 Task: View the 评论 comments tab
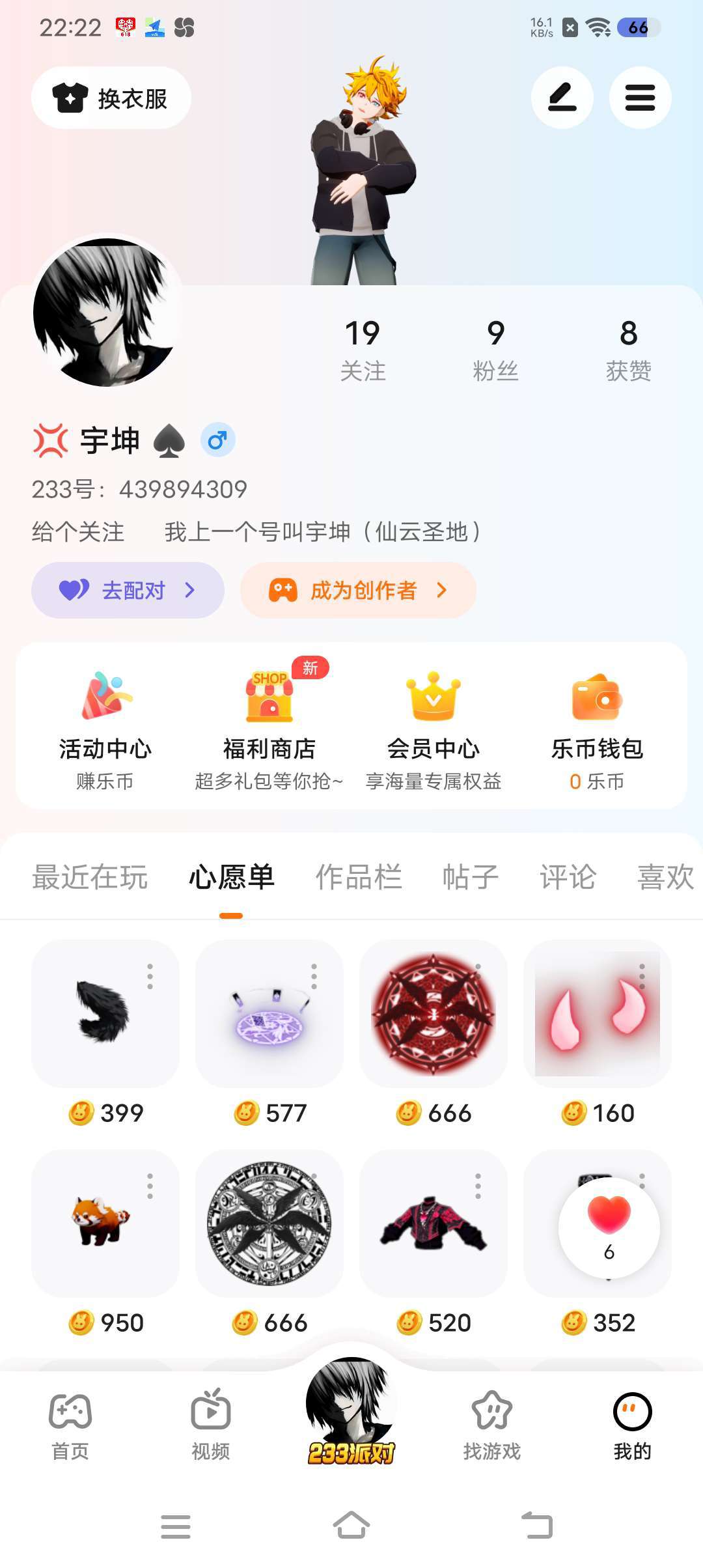point(568,877)
